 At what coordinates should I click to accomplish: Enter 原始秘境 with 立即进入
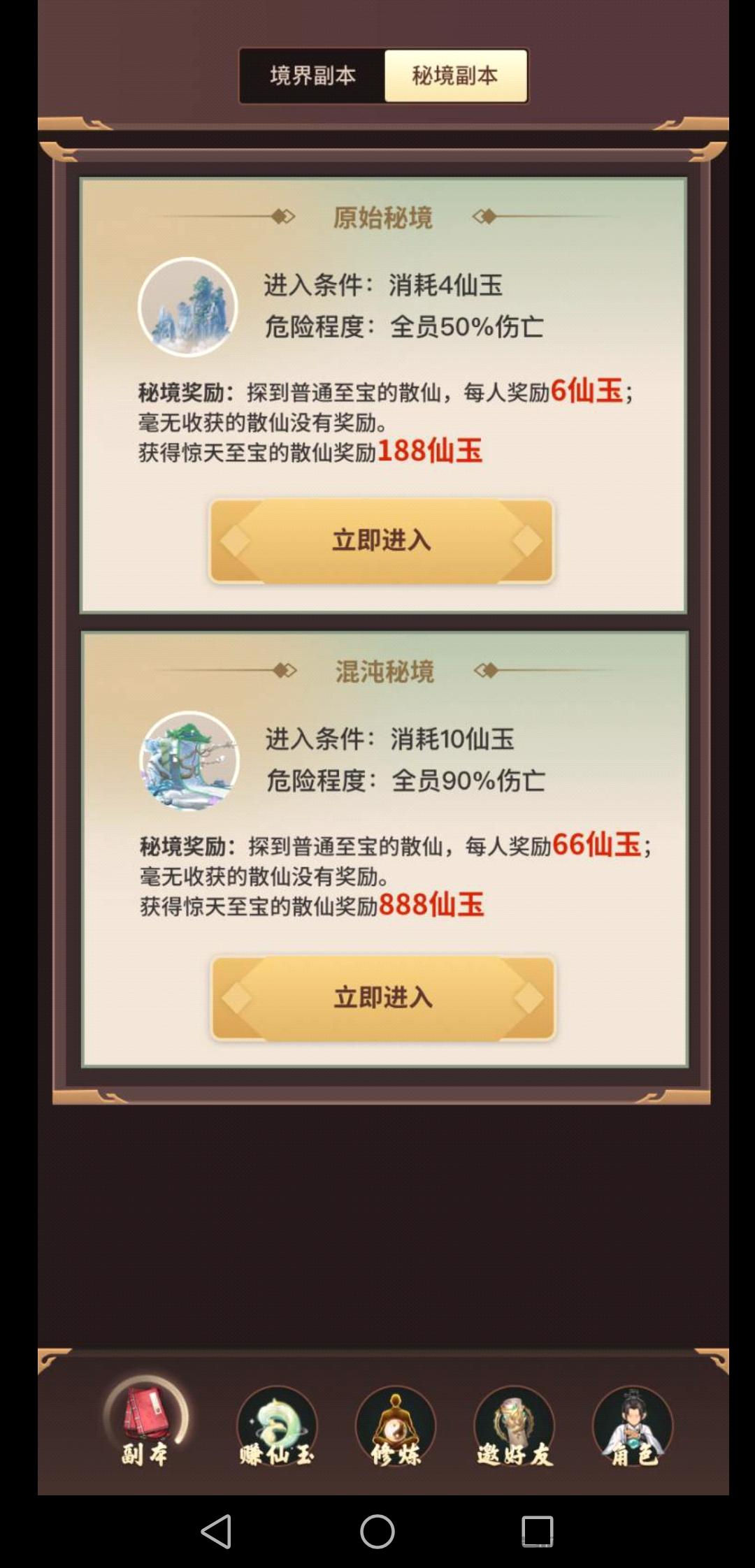[x=382, y=541]
